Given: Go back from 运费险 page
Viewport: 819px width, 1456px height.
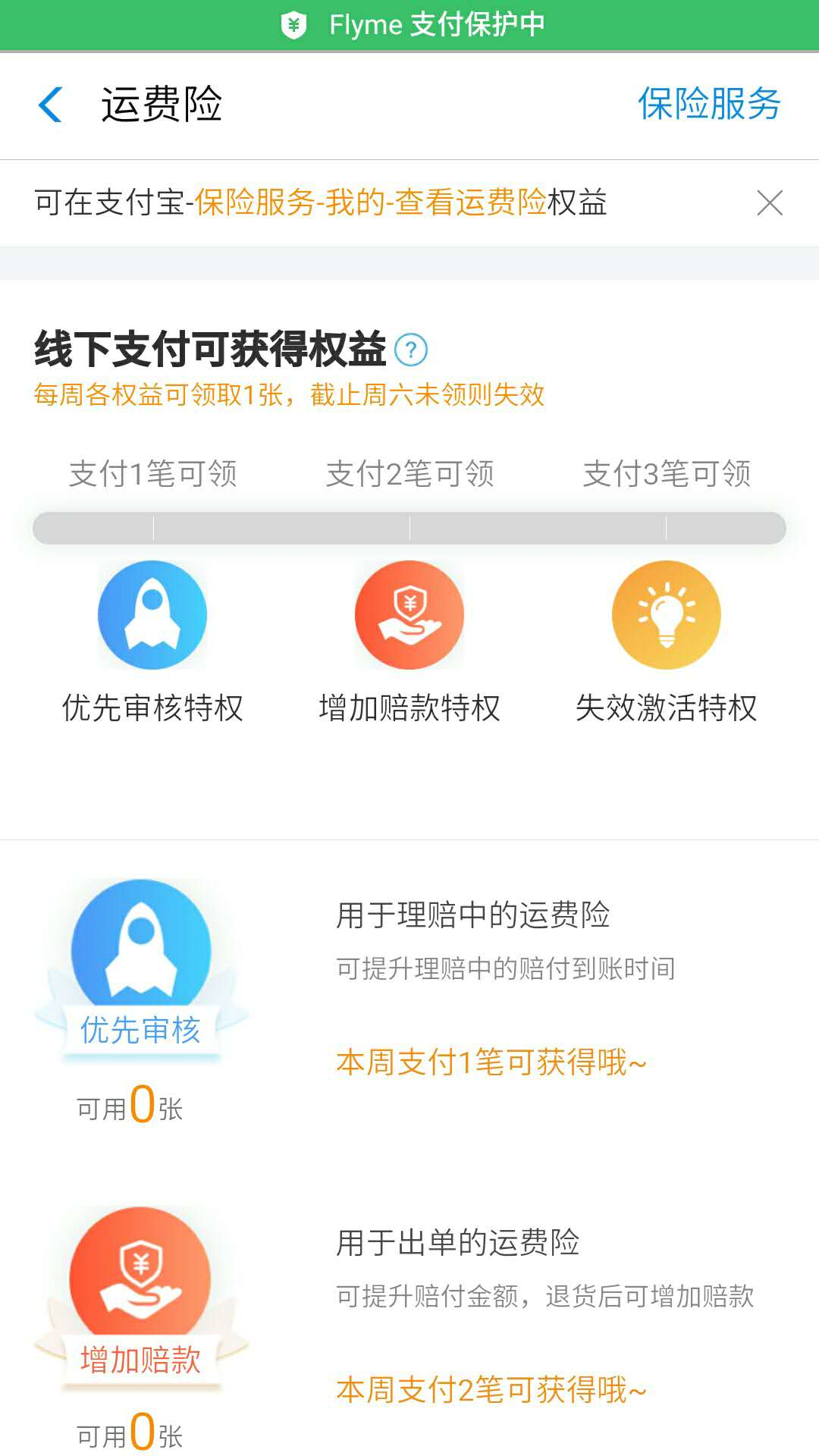Looking at the screenshot, I should click(x=51, y=104).
